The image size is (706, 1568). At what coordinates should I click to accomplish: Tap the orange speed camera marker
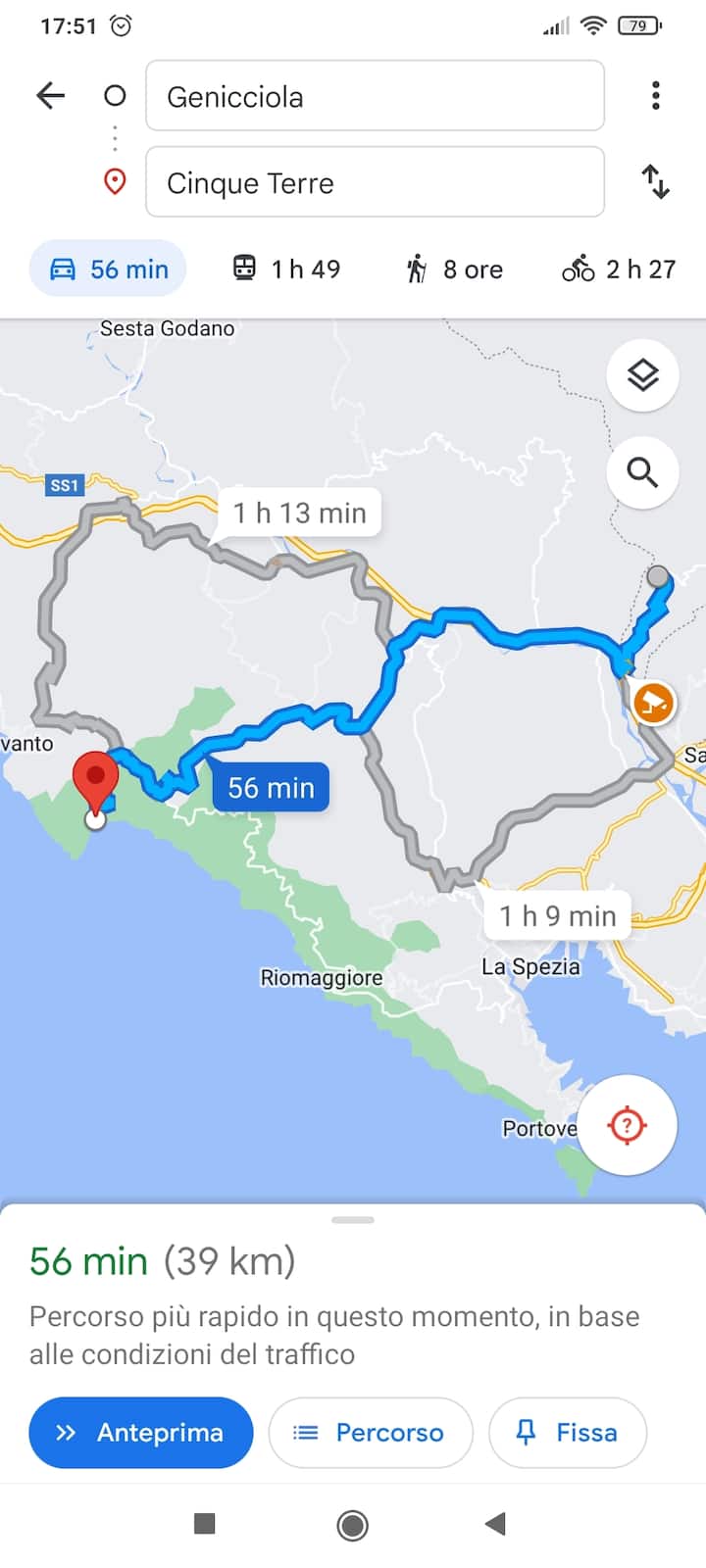[653, 703]
